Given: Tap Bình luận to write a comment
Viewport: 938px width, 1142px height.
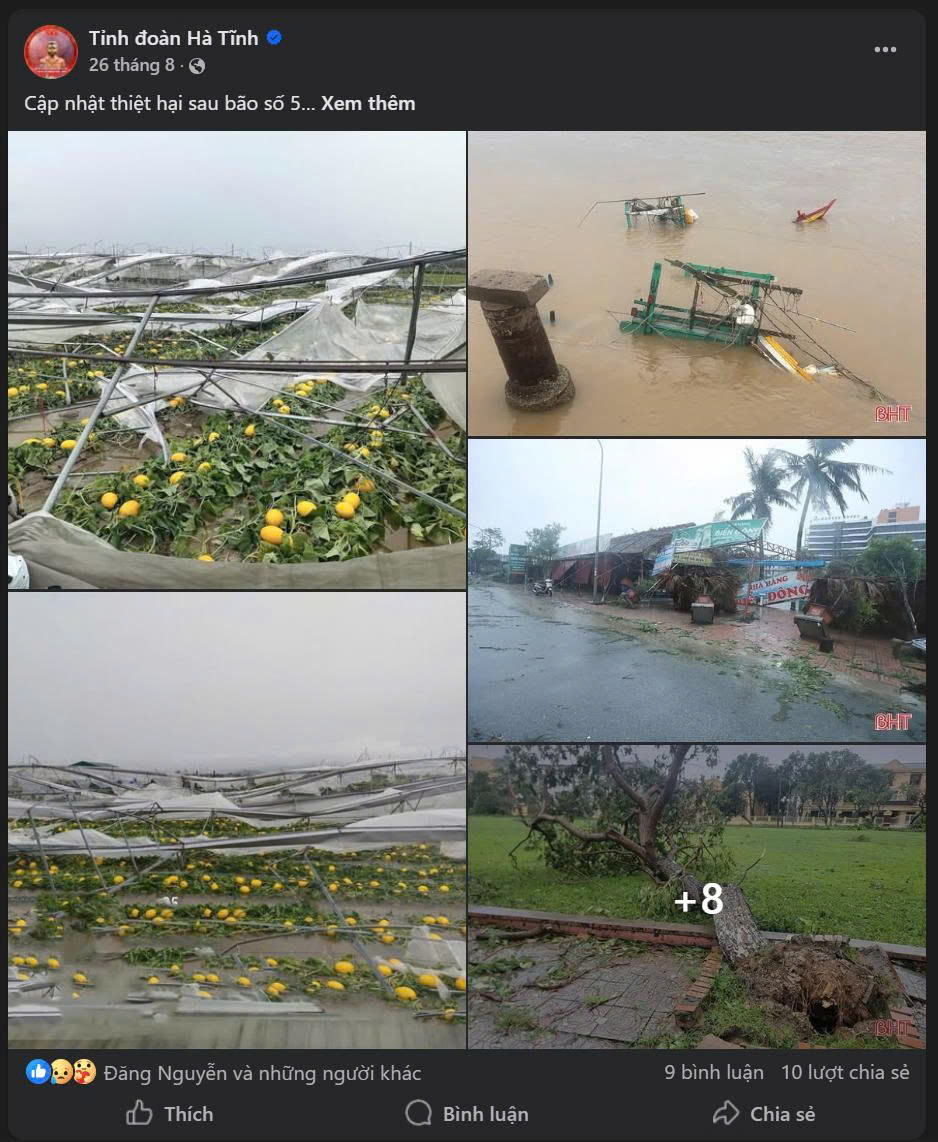Looking at the screenshot, I should tap(467, 1114).
